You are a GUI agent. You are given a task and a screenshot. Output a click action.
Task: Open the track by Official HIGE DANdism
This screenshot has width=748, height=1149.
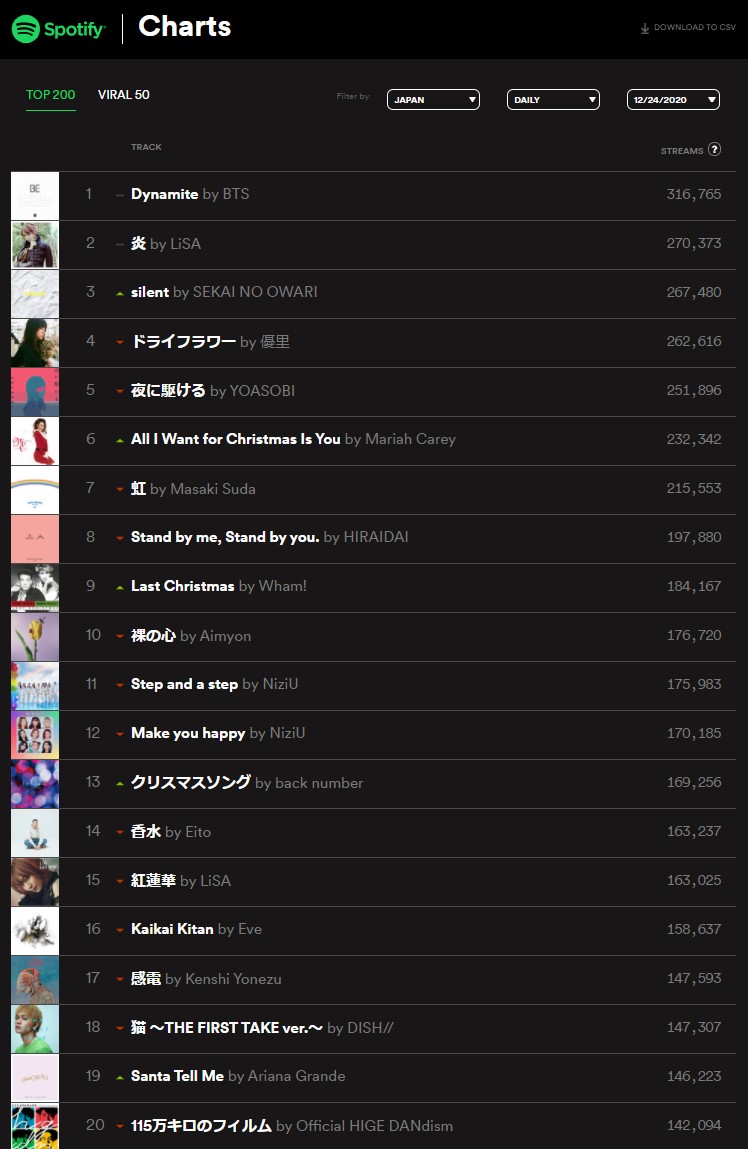coord(201,1125)
